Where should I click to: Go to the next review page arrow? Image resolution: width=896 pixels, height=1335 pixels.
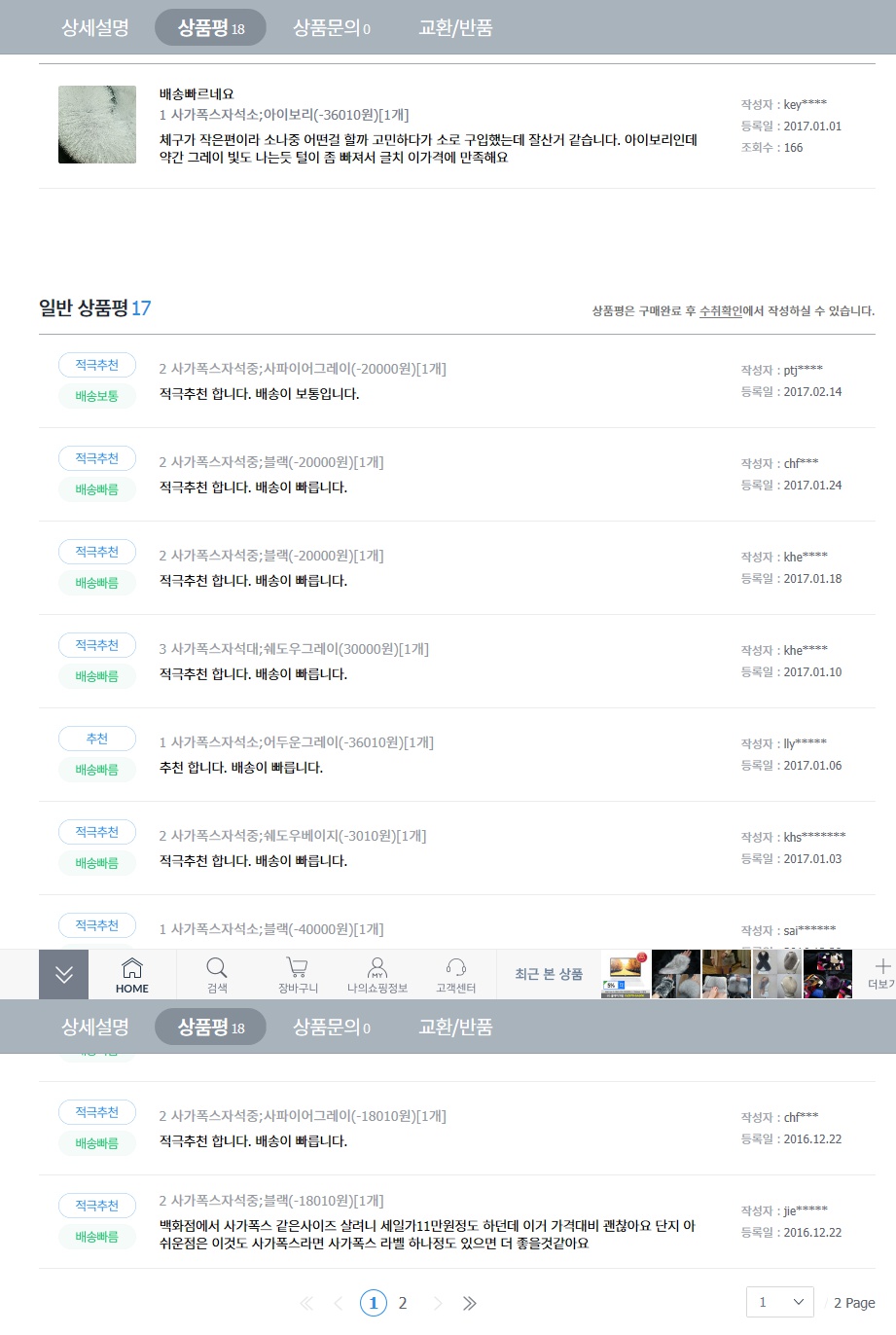[438, 1303]
